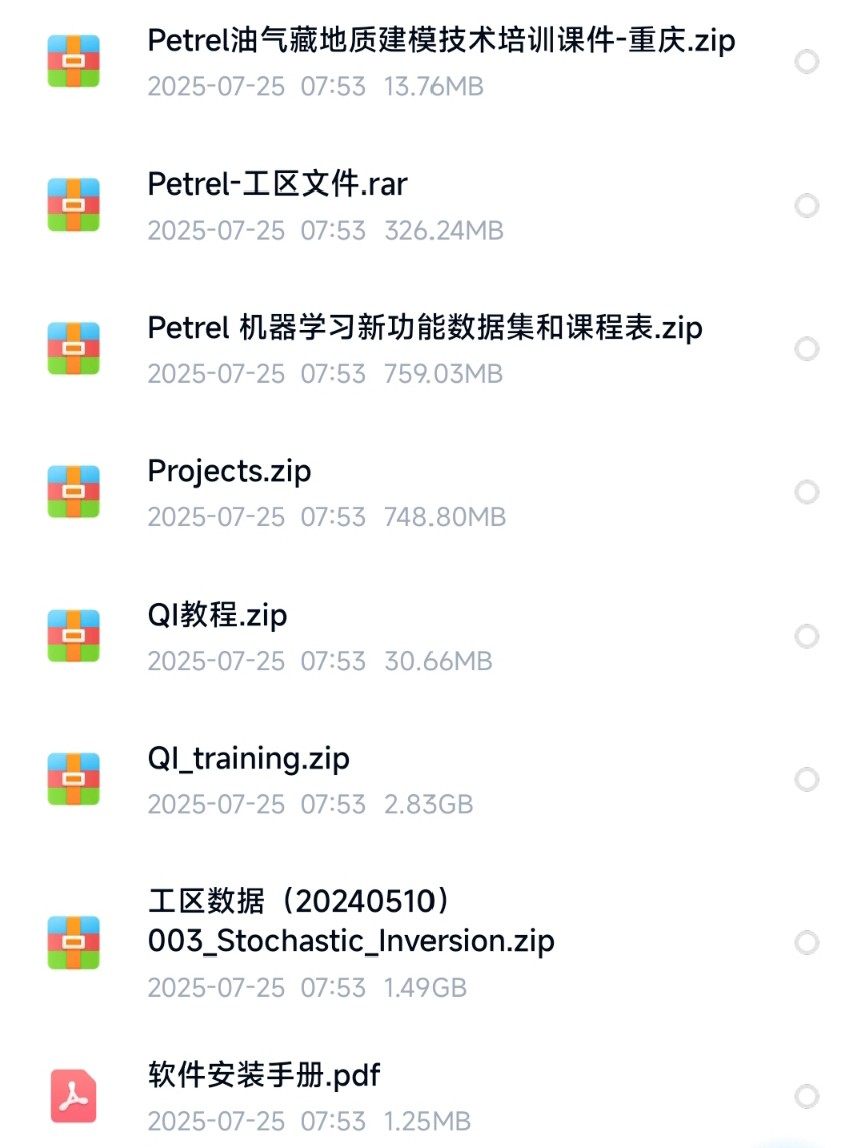The height and width of the screenshot is (1148, 864).
Task: Open the QI_training.zip file
Action: (248, 759)
